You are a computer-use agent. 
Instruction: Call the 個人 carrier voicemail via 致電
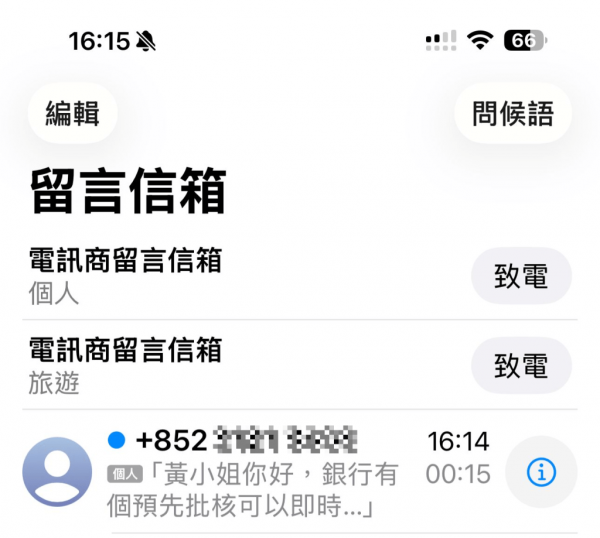(521, 275)
